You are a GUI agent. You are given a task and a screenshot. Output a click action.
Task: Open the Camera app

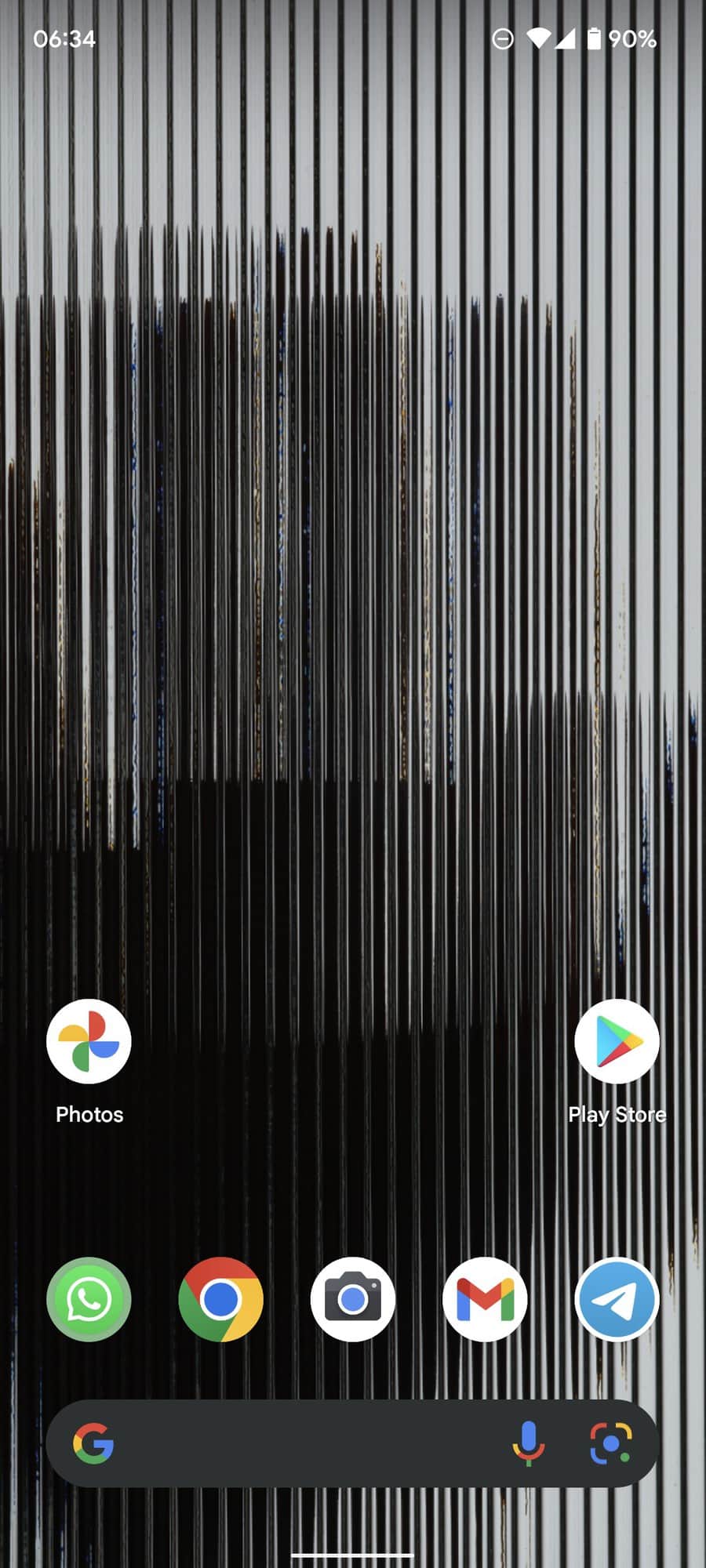pos(352,1299)
